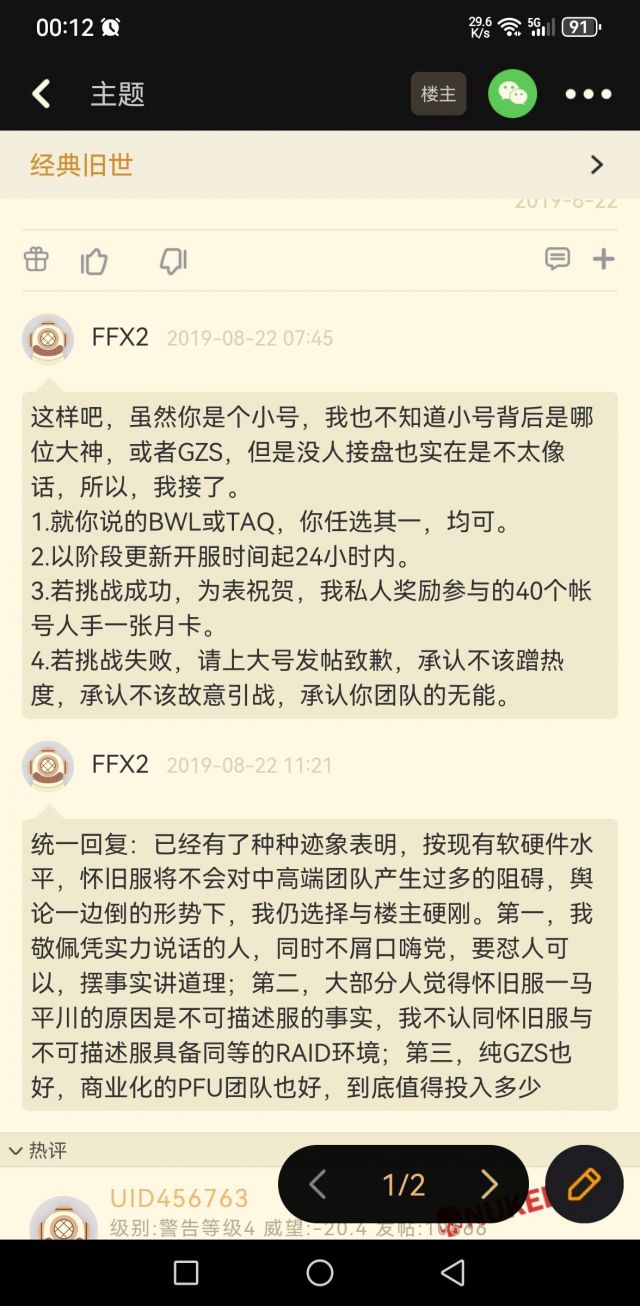
Task: Collapse the 热评 section
Action: click(38, 1151)
